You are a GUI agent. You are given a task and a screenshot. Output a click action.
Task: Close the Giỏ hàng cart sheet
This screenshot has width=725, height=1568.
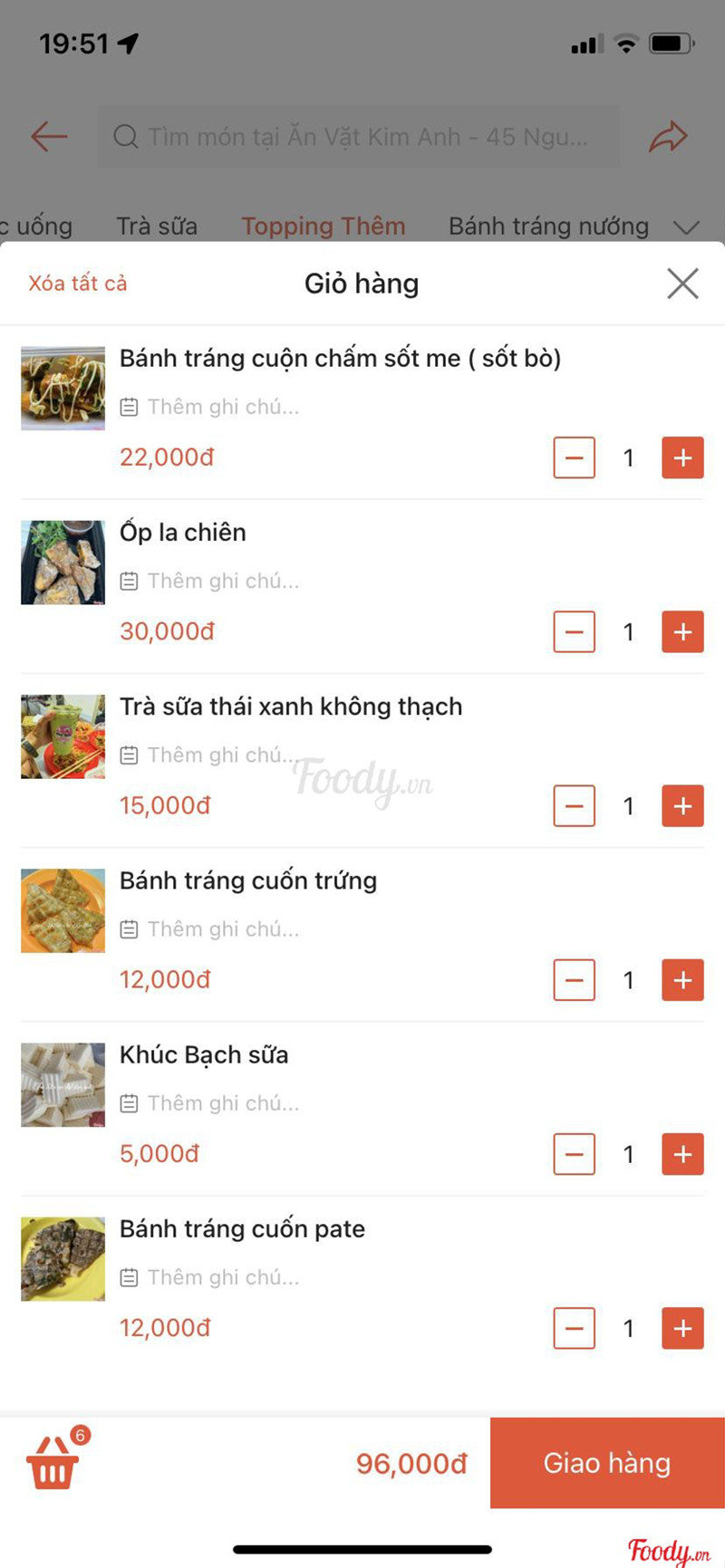682,284
